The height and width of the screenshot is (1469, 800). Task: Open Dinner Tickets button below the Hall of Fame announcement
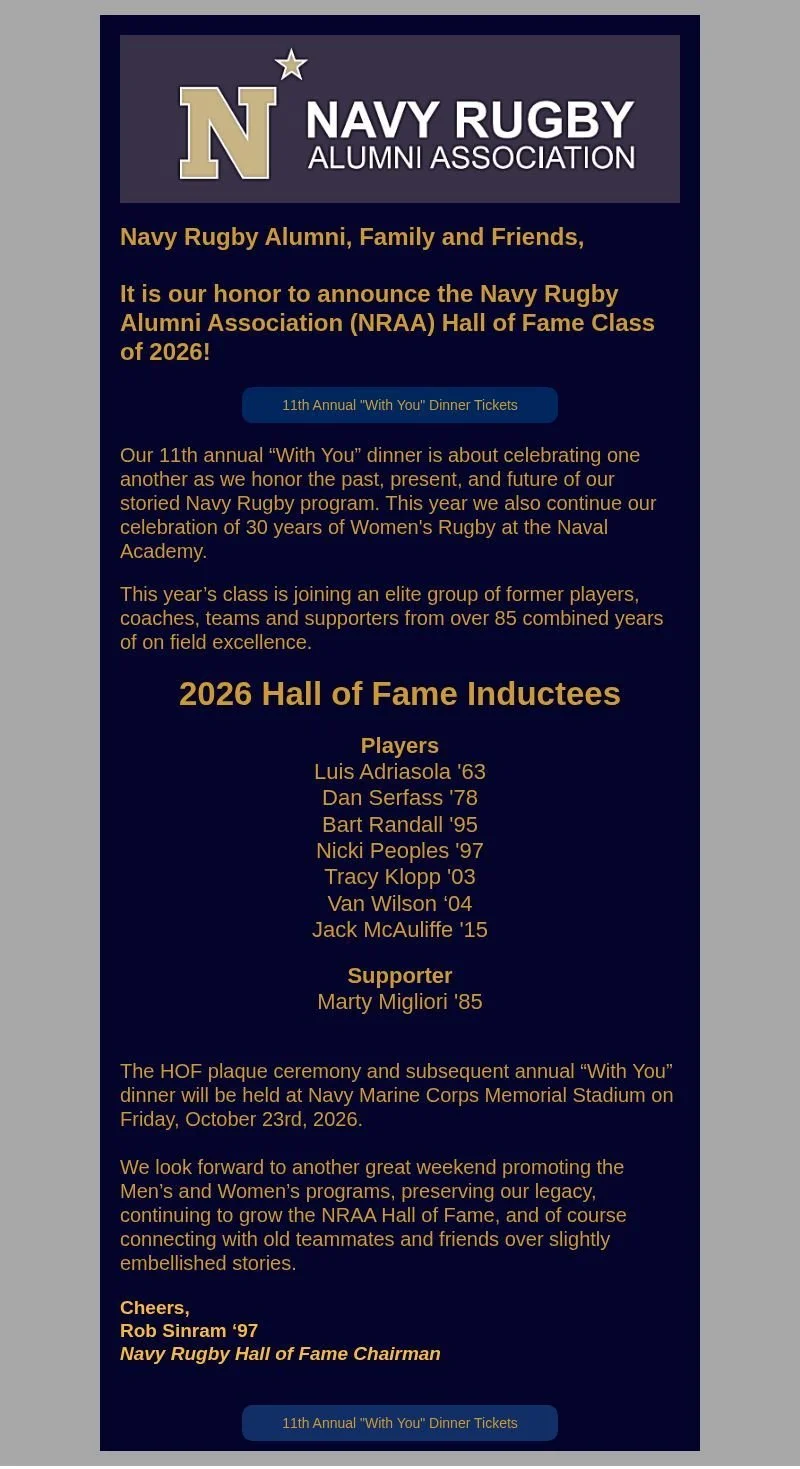tap(400, 405)
